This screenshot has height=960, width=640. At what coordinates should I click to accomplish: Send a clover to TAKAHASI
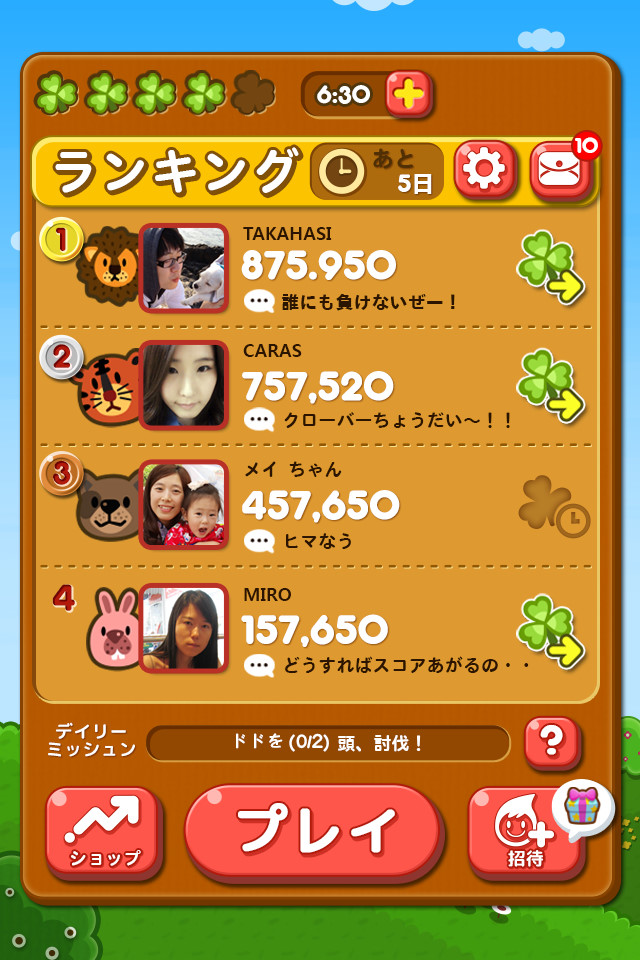[550, 266]
